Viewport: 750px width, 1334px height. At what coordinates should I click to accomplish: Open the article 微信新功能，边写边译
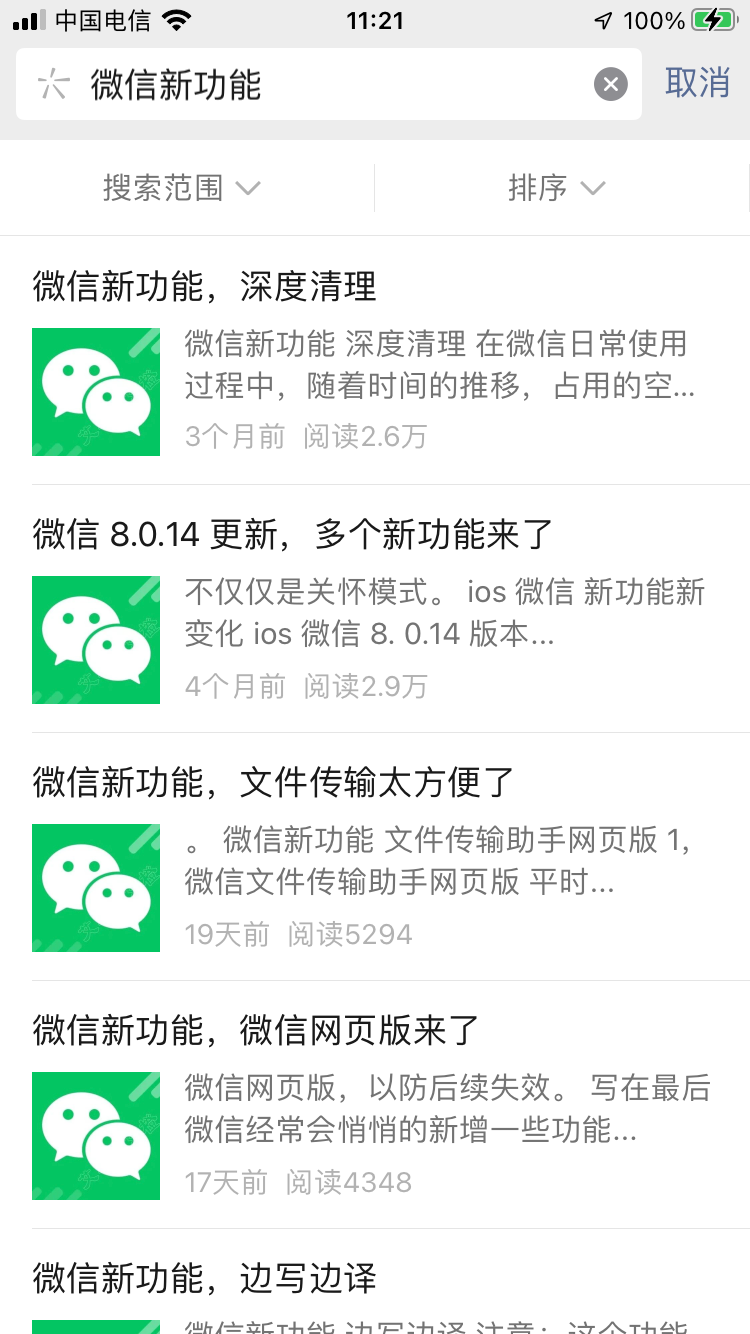[205, 1278]
